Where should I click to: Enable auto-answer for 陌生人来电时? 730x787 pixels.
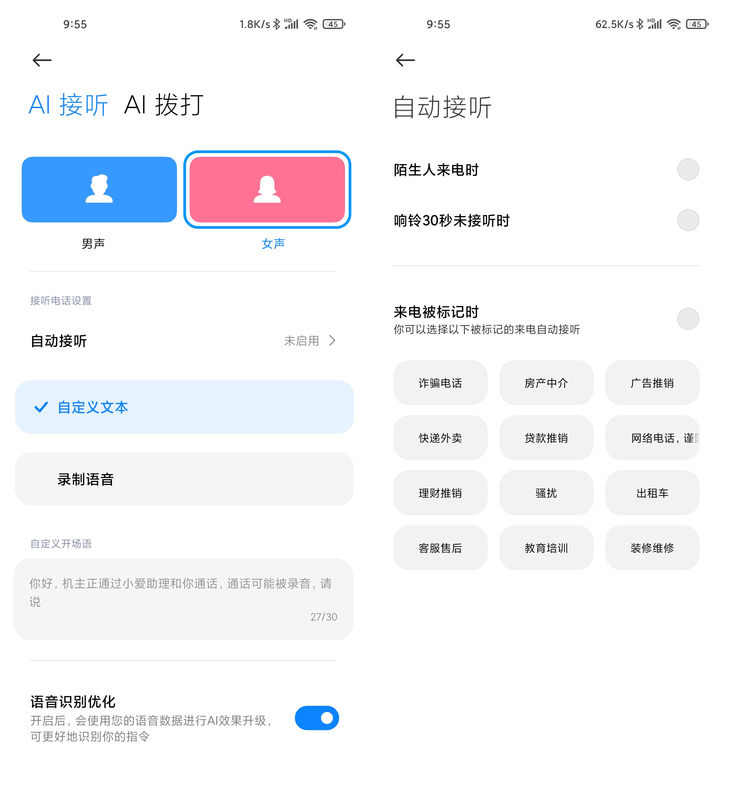pos(688,170)
